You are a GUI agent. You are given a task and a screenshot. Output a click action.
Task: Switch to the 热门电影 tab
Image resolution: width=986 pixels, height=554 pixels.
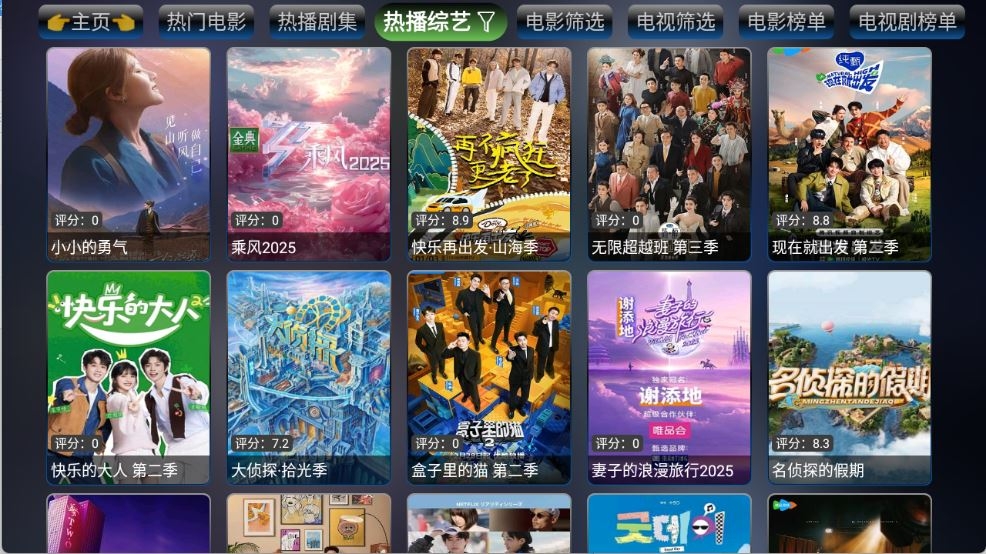(x=205, y=22)
